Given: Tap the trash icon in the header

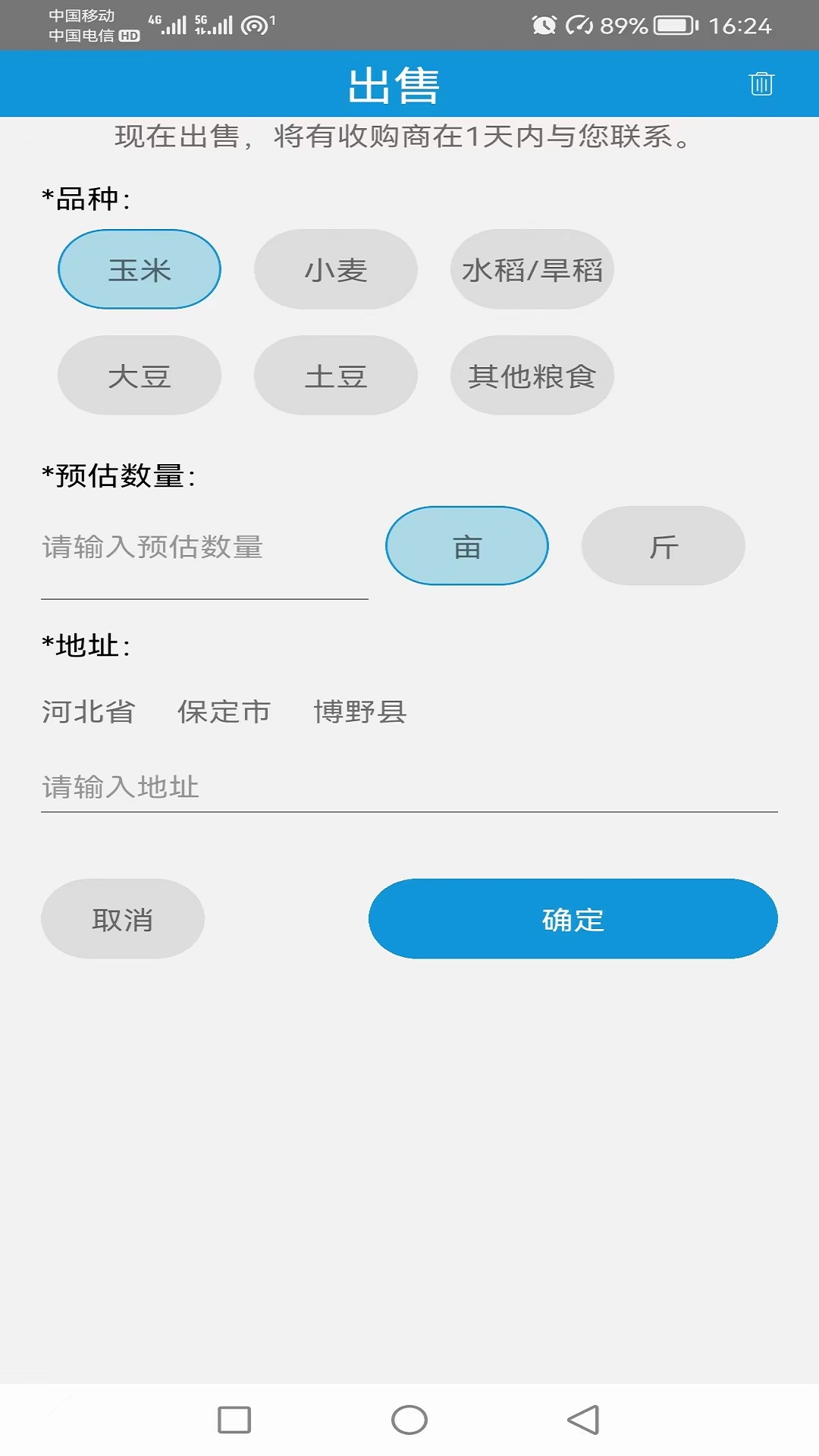Looking at the screenshot, I should point(761,83).
